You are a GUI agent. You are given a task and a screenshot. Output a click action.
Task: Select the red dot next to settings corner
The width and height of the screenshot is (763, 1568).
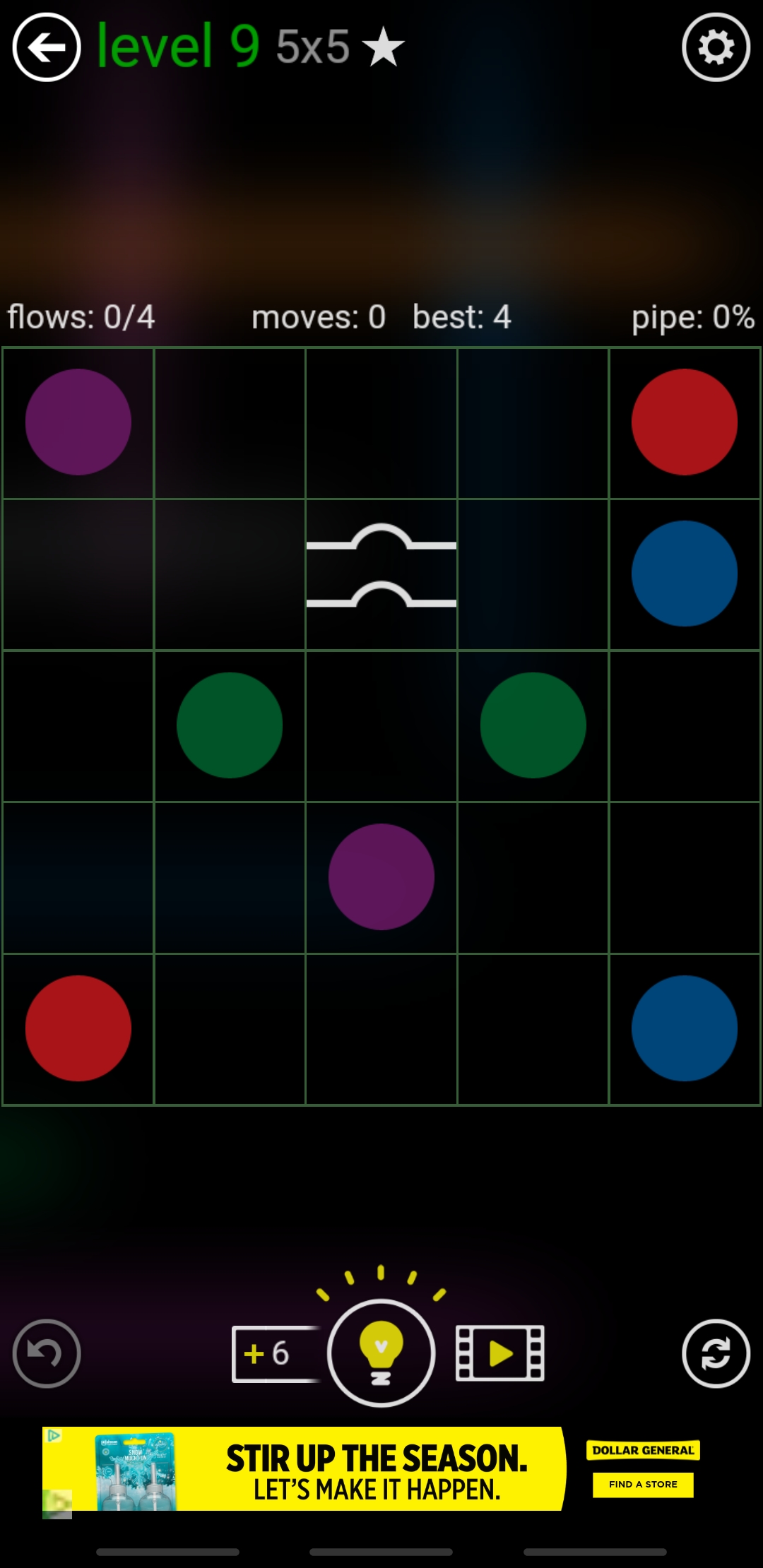pos(684,422)
